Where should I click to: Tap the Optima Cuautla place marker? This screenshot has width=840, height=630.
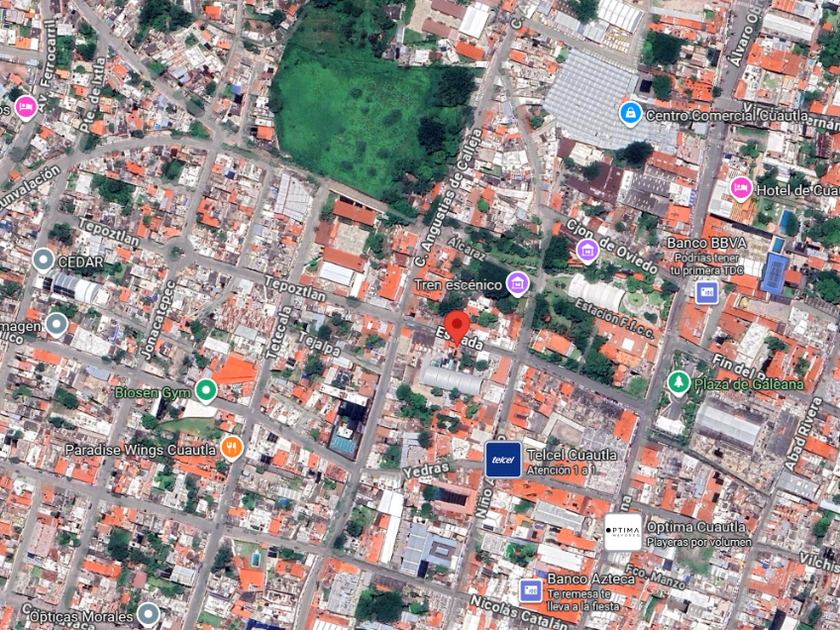point(623,532)
